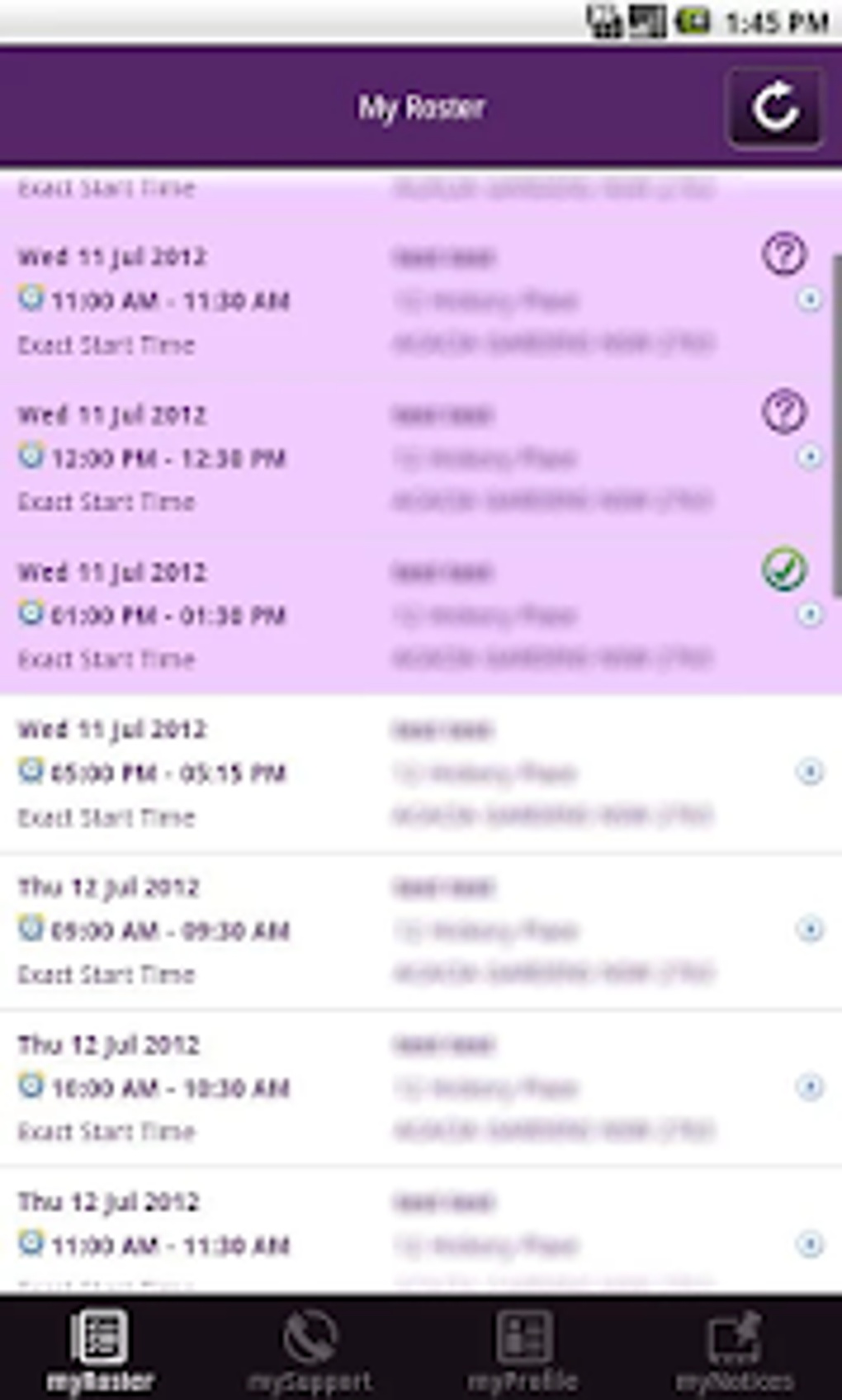Refresh the My Roster list
The image size is (842, 1400).
click(x=774, y=108)
